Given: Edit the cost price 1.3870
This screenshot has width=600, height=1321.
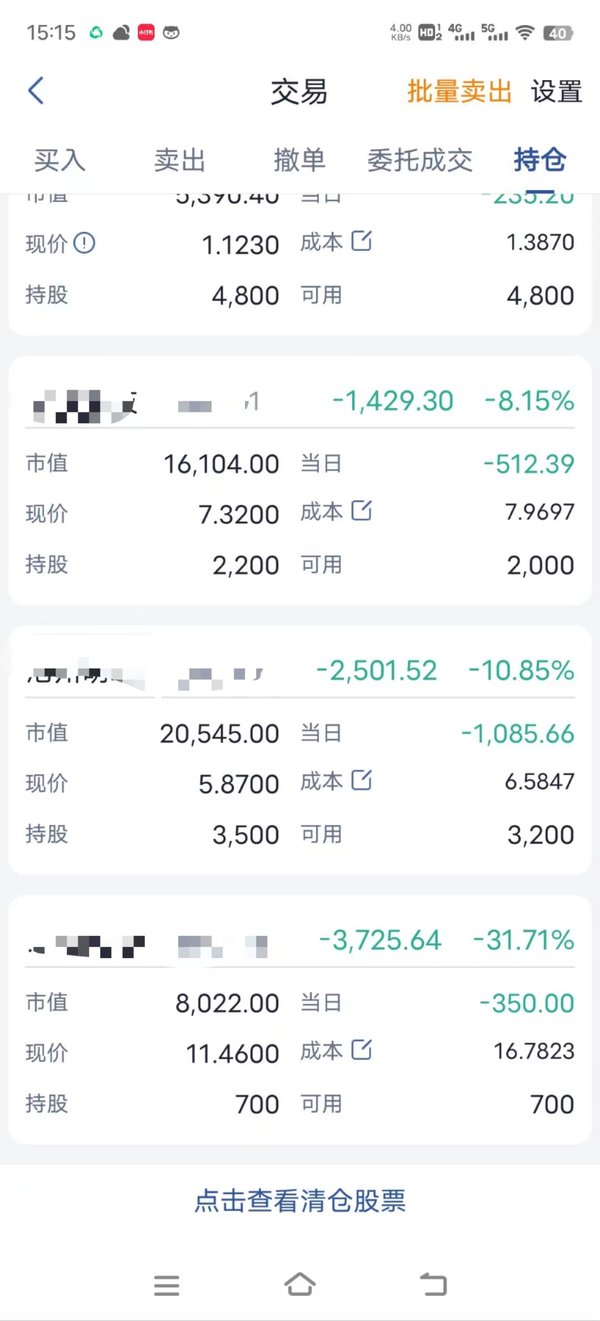Looking at the screenshot, I should tap(361, 241).
